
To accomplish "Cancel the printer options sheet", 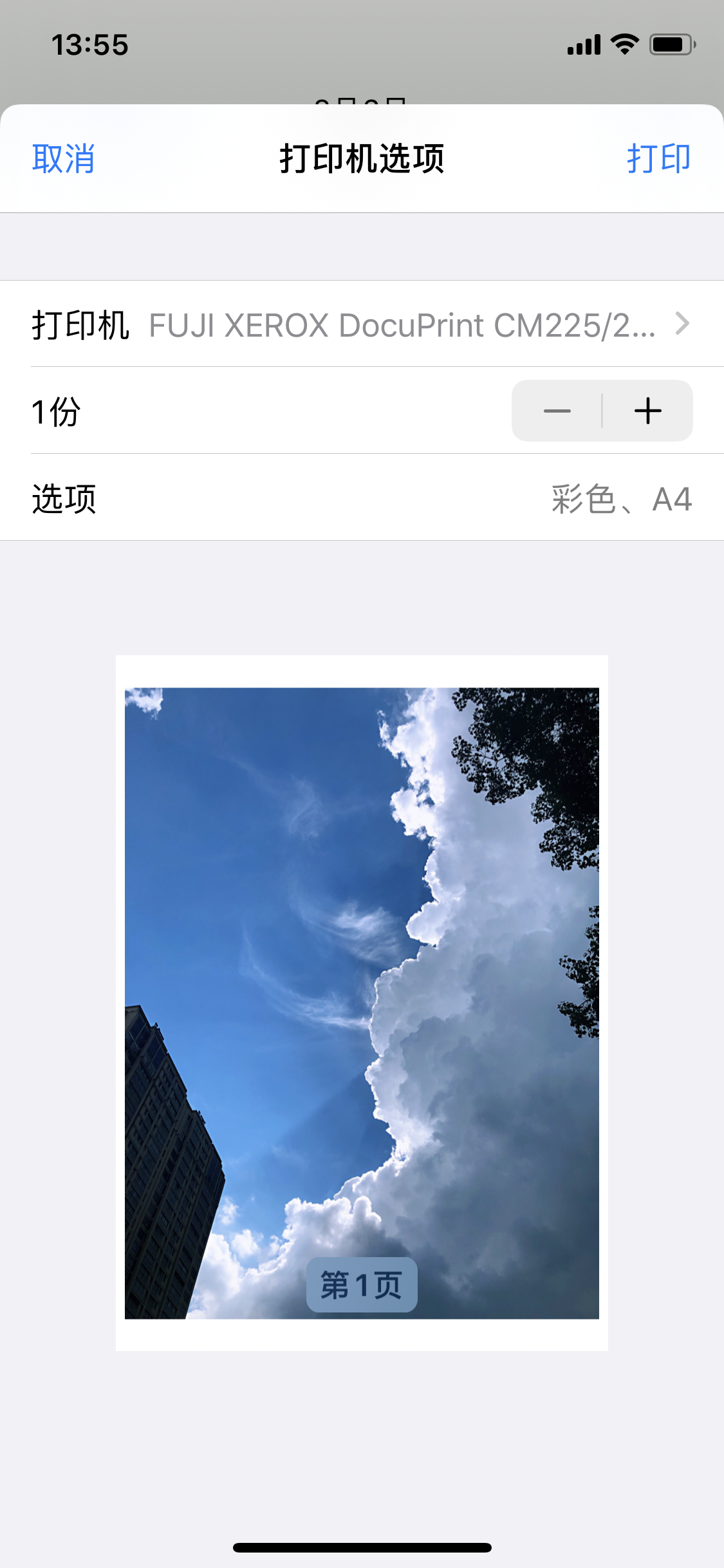I will (63, 158).
